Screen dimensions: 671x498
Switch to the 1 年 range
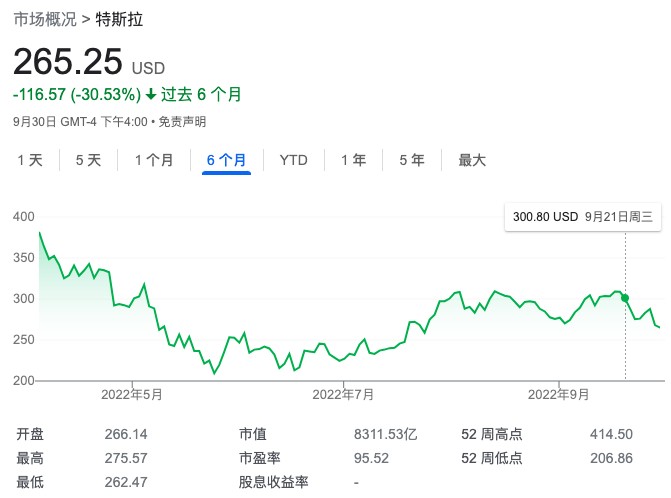coord(353,160)
